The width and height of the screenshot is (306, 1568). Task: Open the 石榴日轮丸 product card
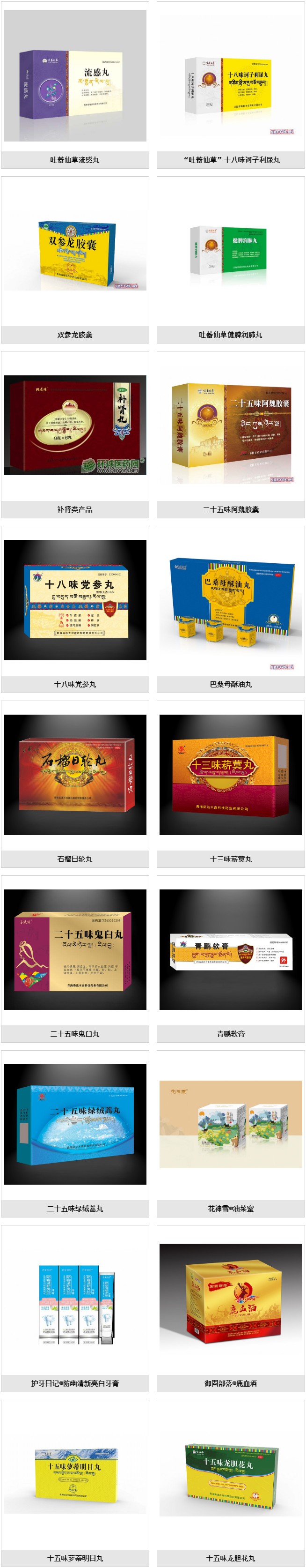click(x=75, y=775)
